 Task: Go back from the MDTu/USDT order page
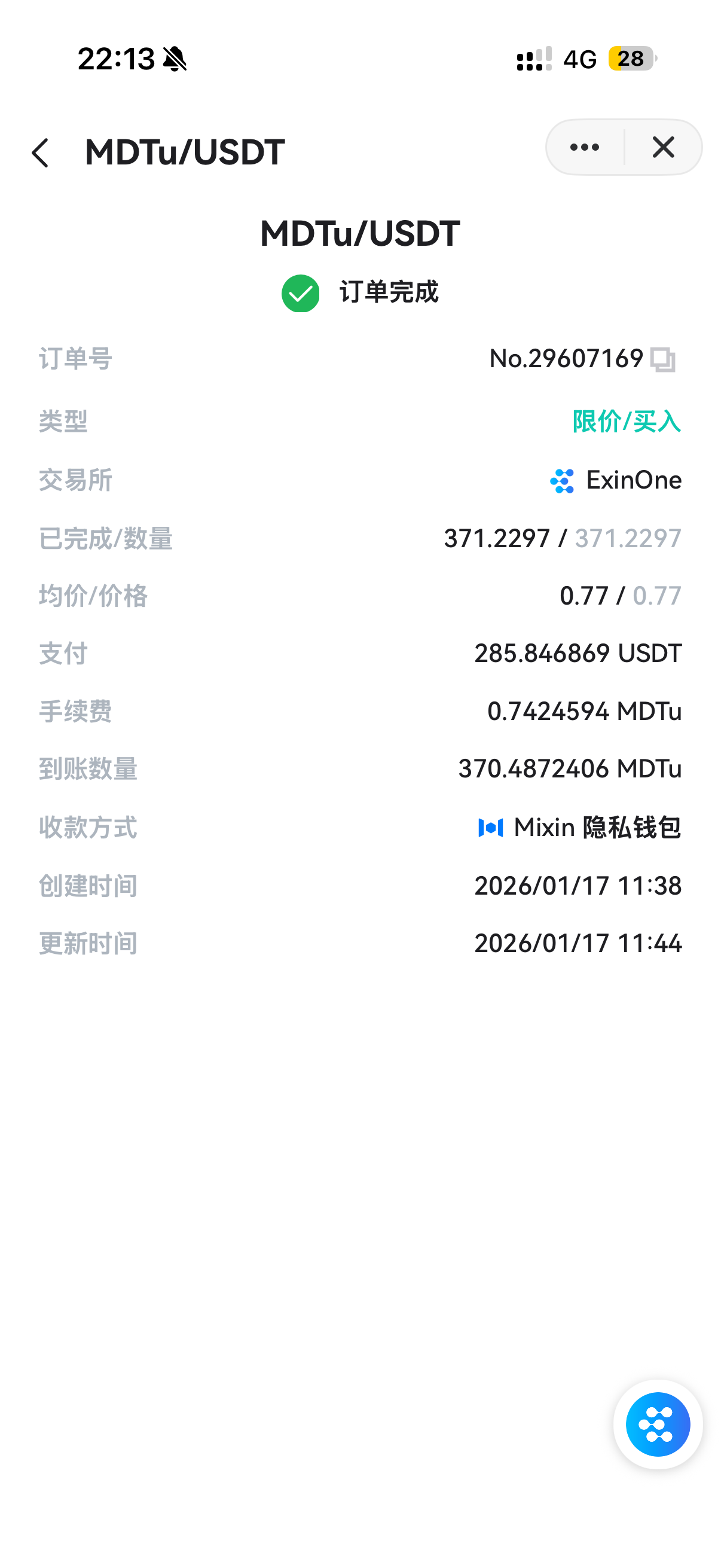click(40, 152)
